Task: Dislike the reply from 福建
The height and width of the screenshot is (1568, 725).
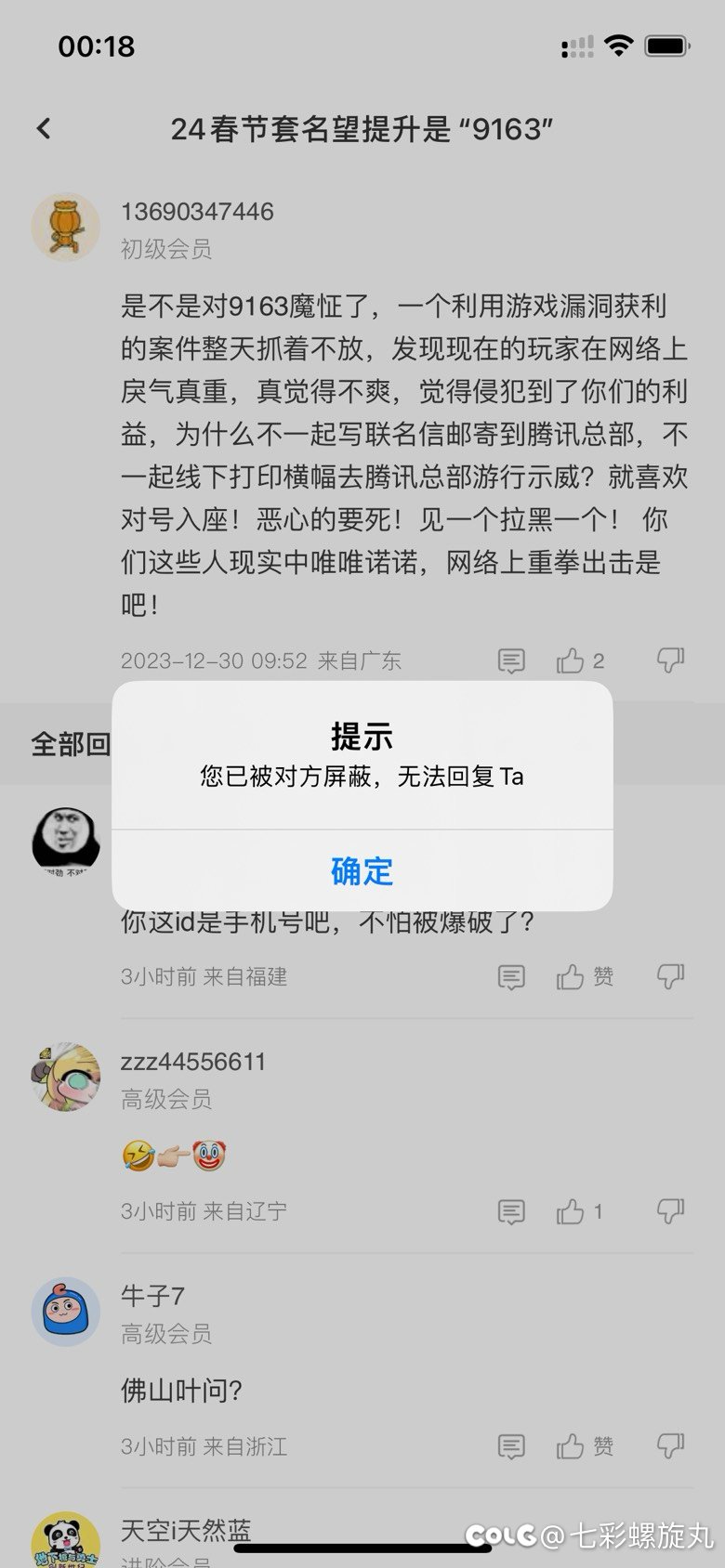Action: pos(670,976)
